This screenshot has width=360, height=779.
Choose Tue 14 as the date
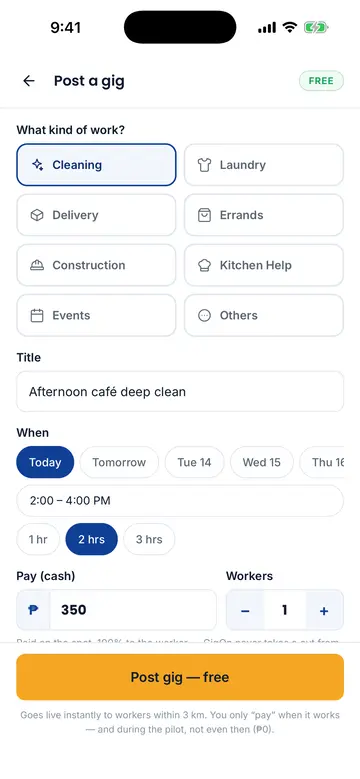click(195, 463)
